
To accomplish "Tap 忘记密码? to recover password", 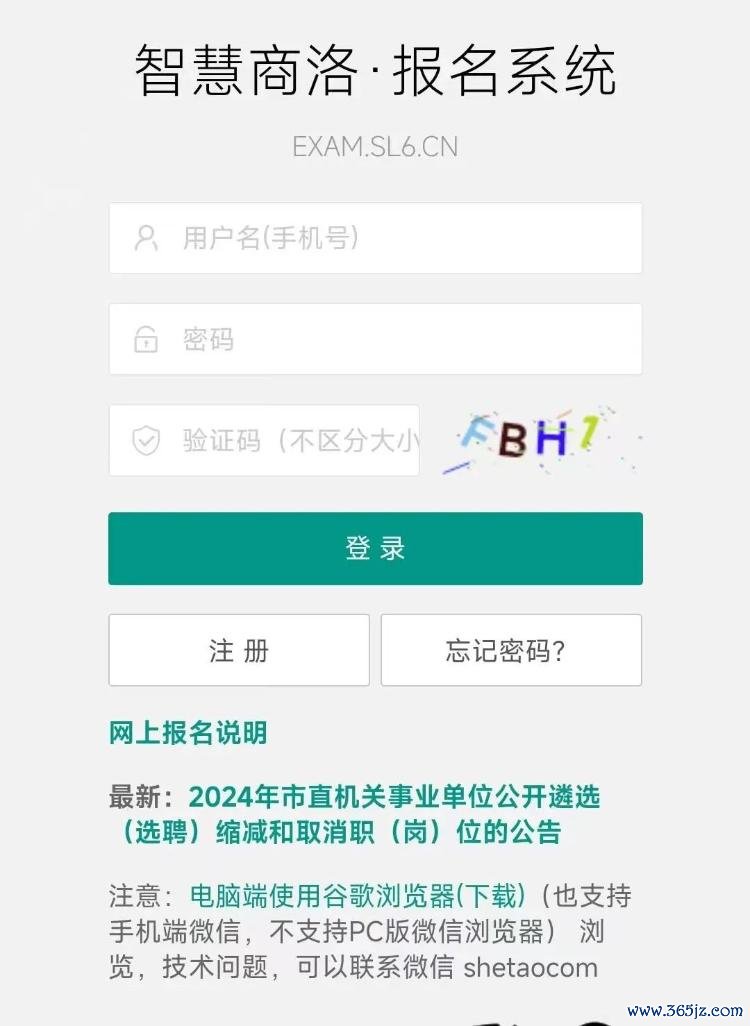I will tap(511, 650).
